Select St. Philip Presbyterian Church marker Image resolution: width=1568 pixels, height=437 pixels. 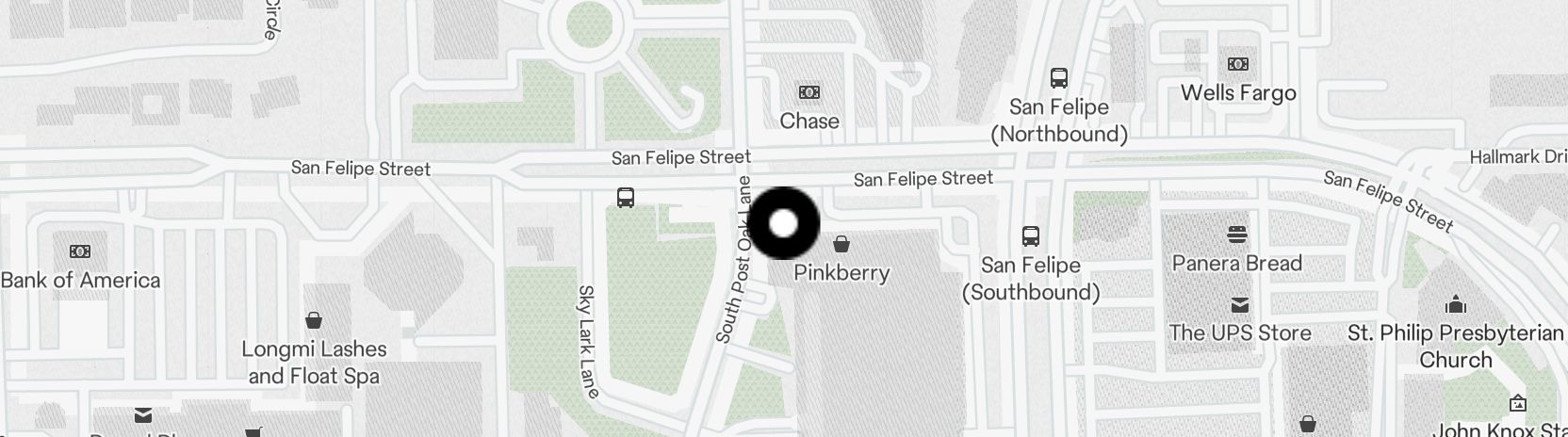click(x=1456, y=305)
